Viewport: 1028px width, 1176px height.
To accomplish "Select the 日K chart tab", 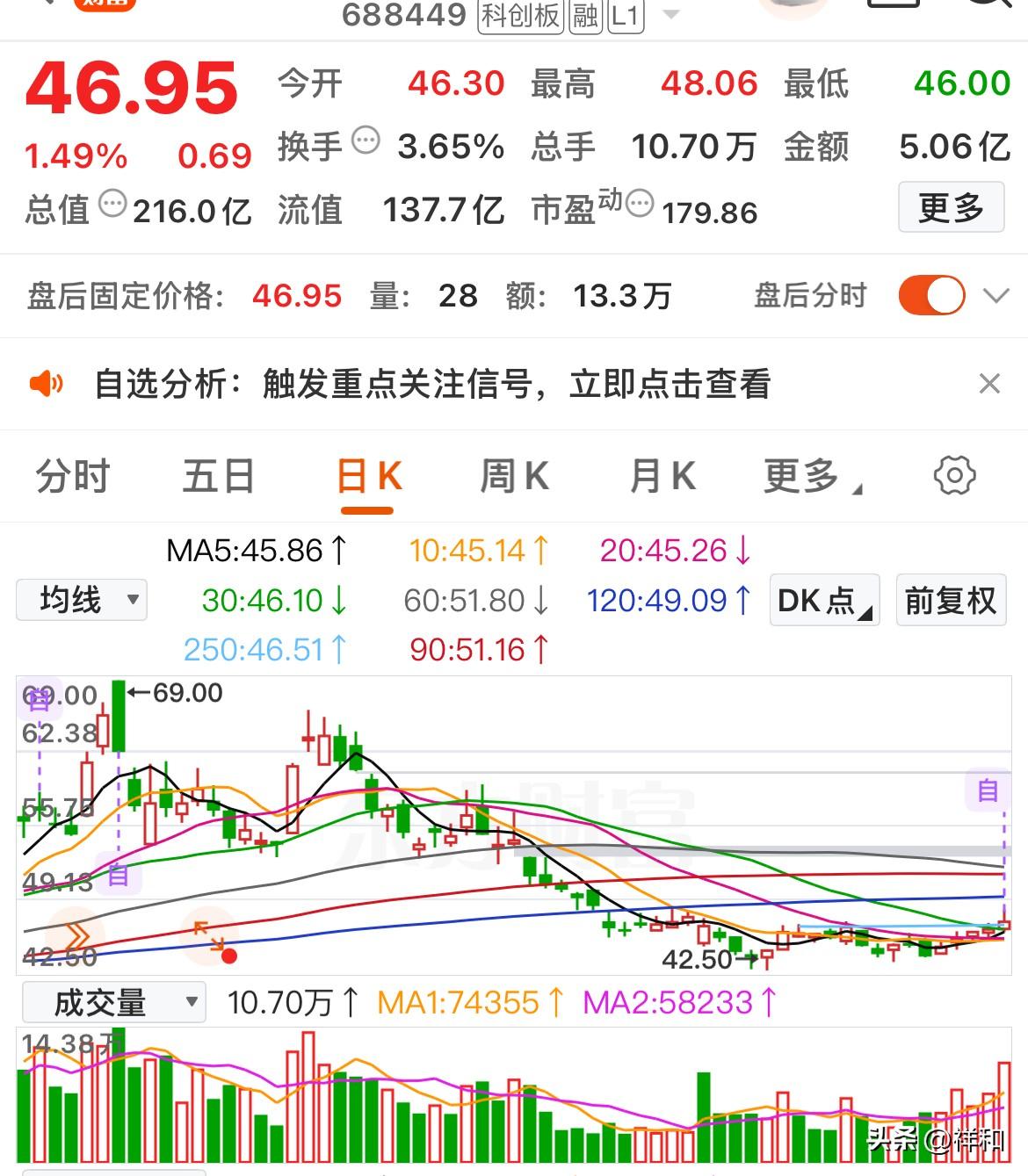I will tap(368, 479).
